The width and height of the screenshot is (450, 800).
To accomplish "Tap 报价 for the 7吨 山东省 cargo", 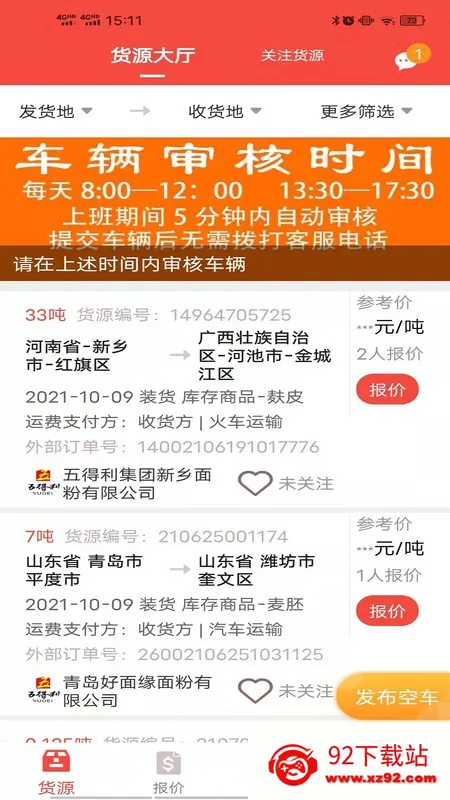I will [x=387, y=611].
